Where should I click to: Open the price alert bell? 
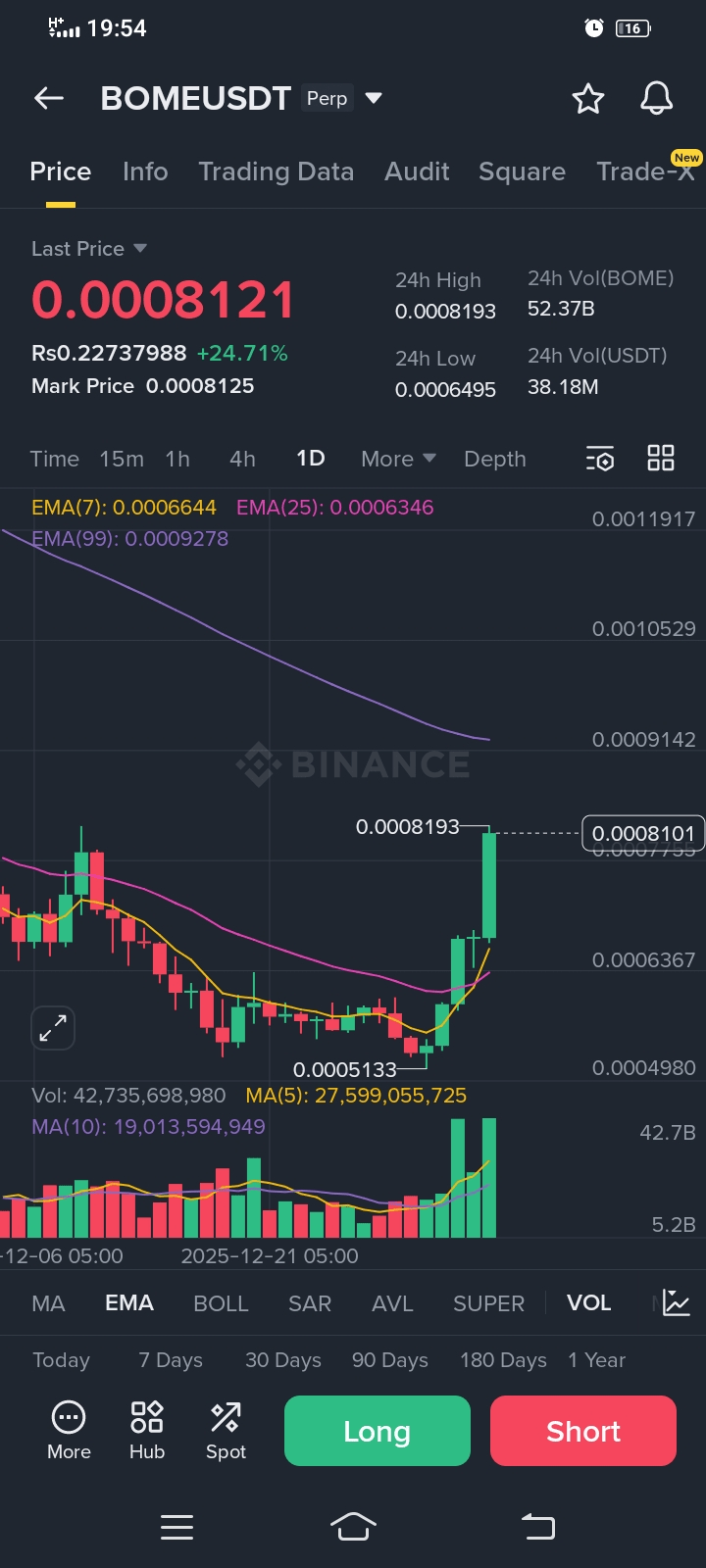pos(656,98)
